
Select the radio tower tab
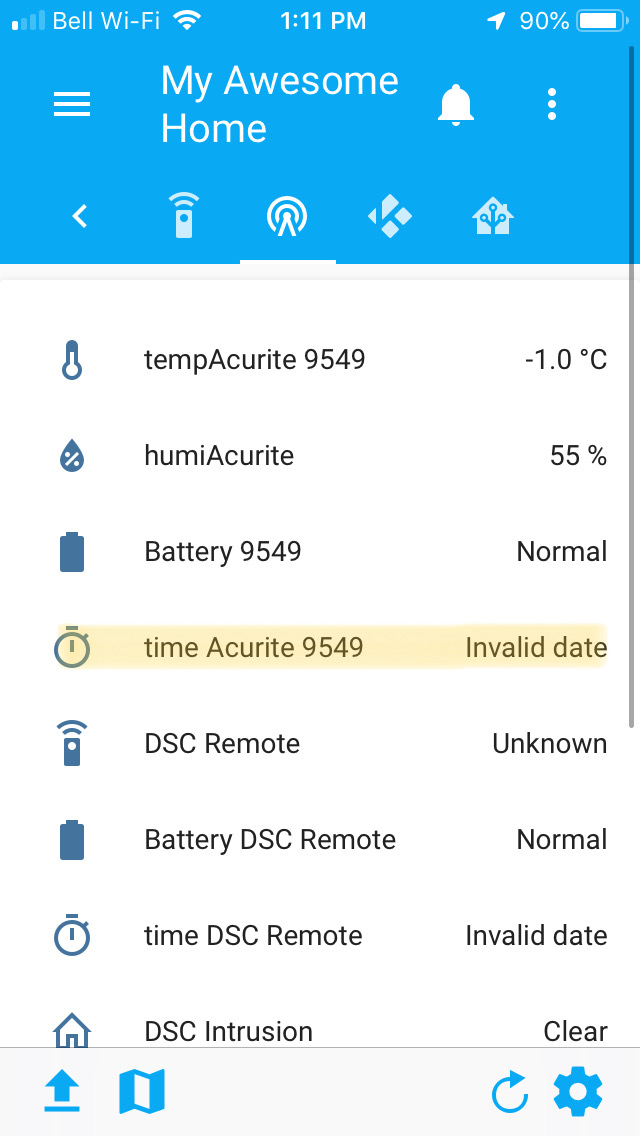(287, 215)
